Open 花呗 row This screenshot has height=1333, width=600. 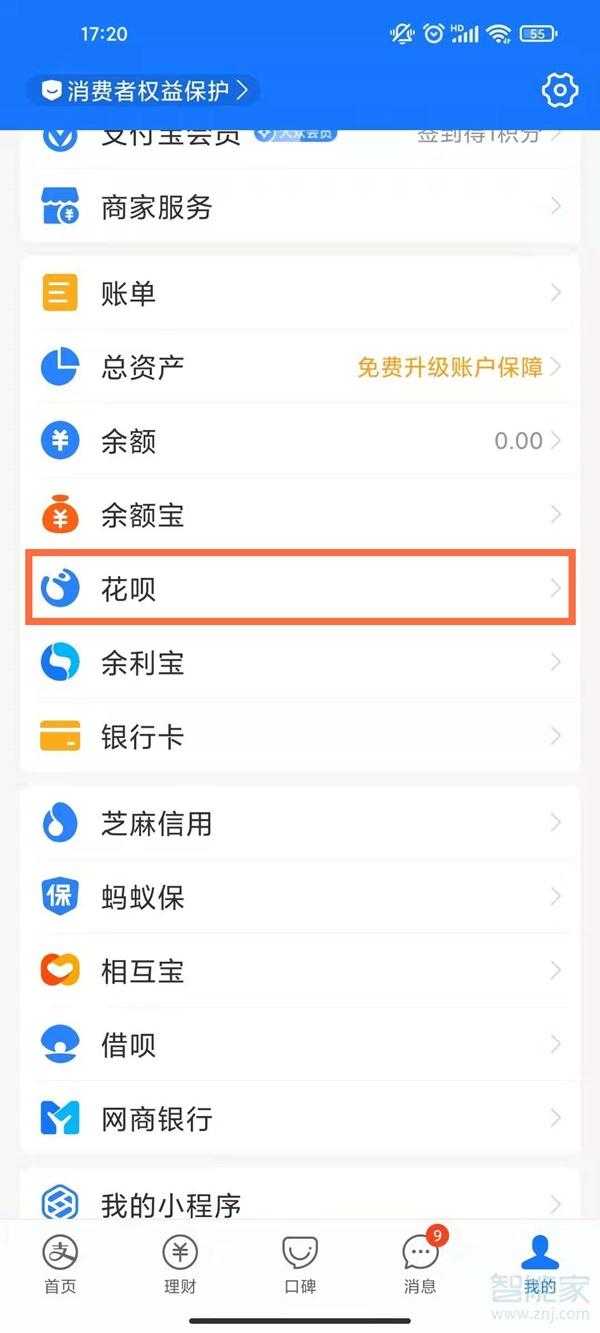[300, 589]
